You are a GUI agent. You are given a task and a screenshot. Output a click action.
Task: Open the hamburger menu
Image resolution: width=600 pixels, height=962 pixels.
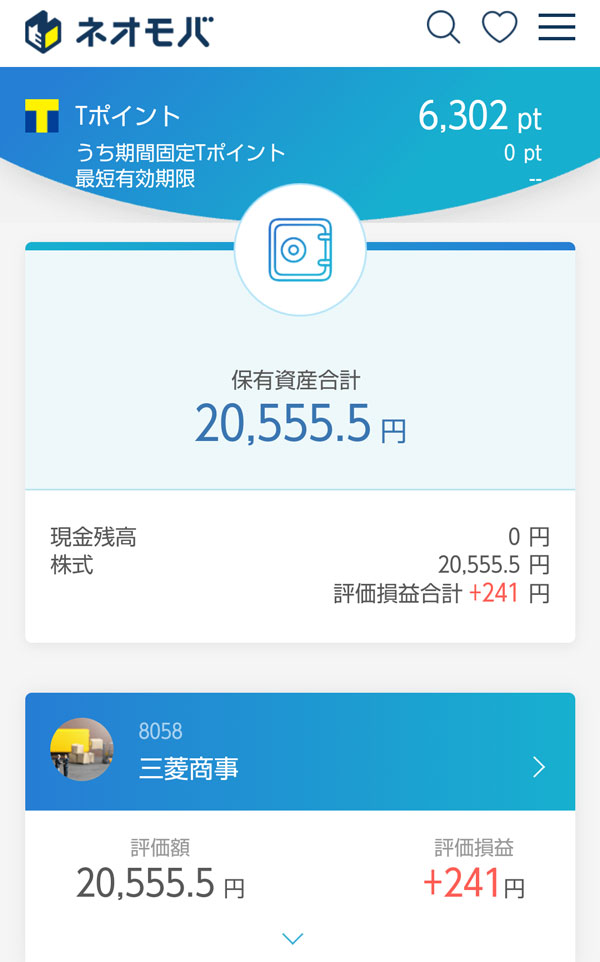click(x=557, y=28)
